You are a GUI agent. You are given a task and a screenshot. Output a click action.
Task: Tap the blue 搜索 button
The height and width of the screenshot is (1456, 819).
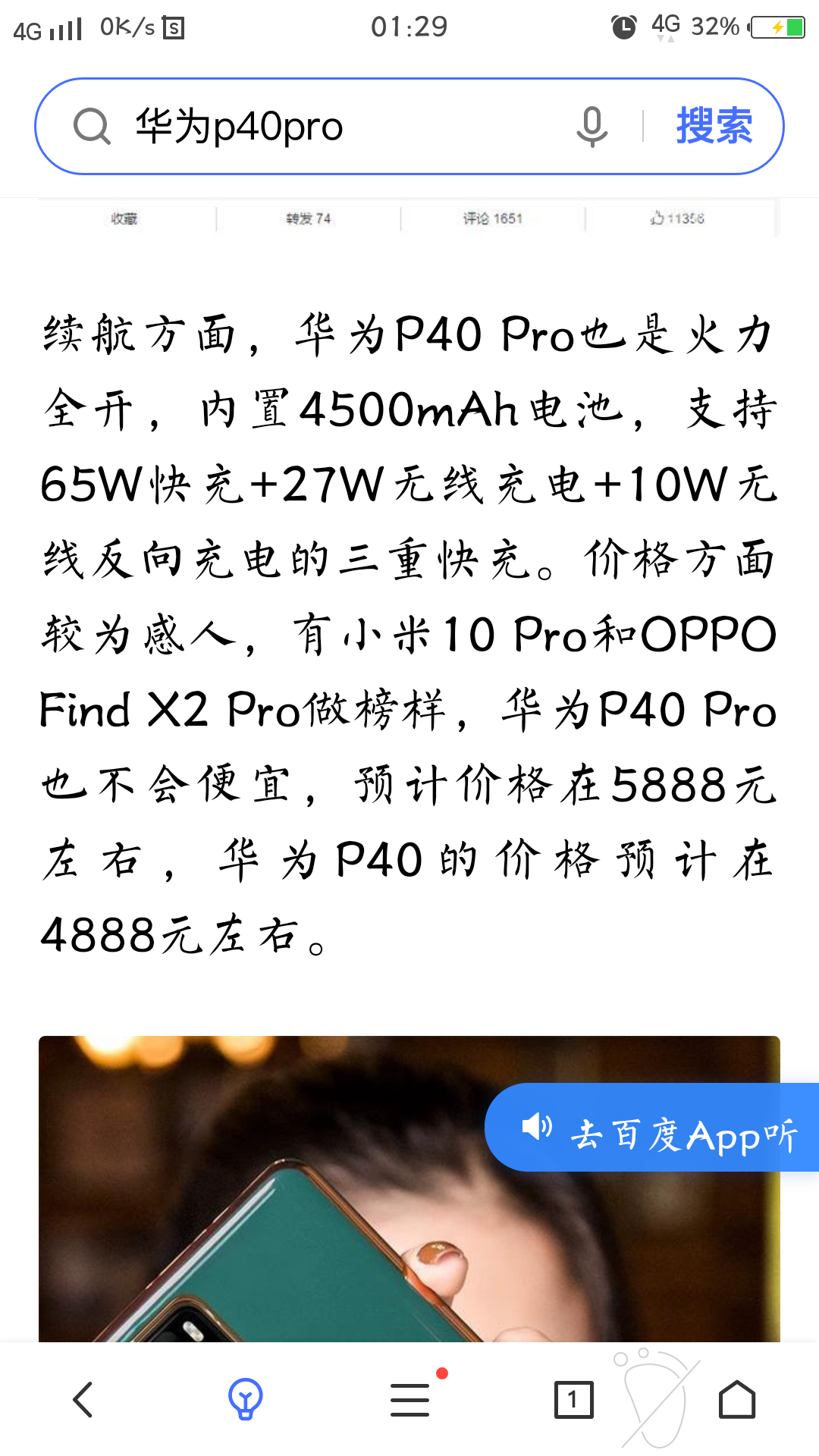point(714,126)
